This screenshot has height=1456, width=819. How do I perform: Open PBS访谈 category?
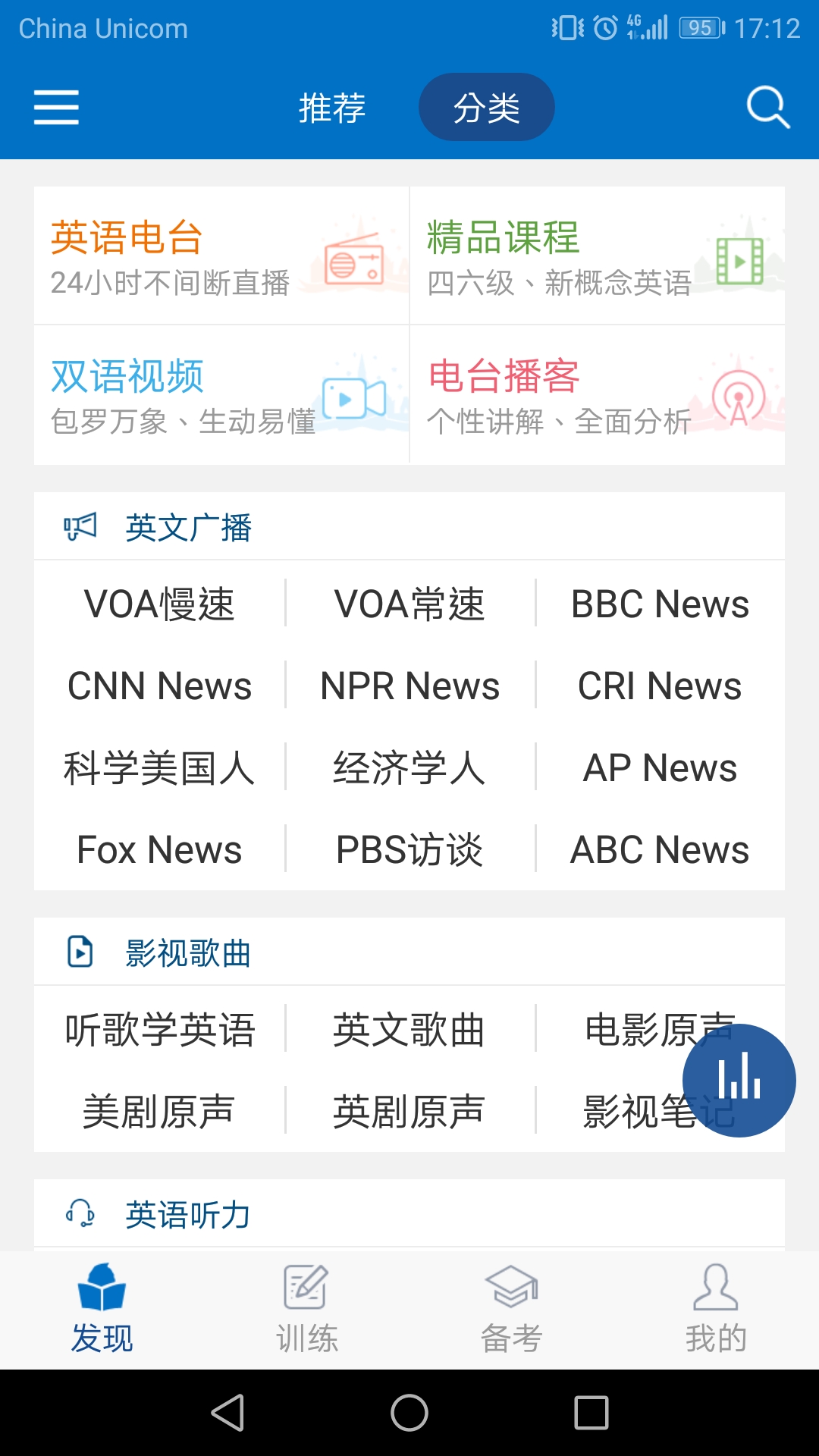(409, 849)
